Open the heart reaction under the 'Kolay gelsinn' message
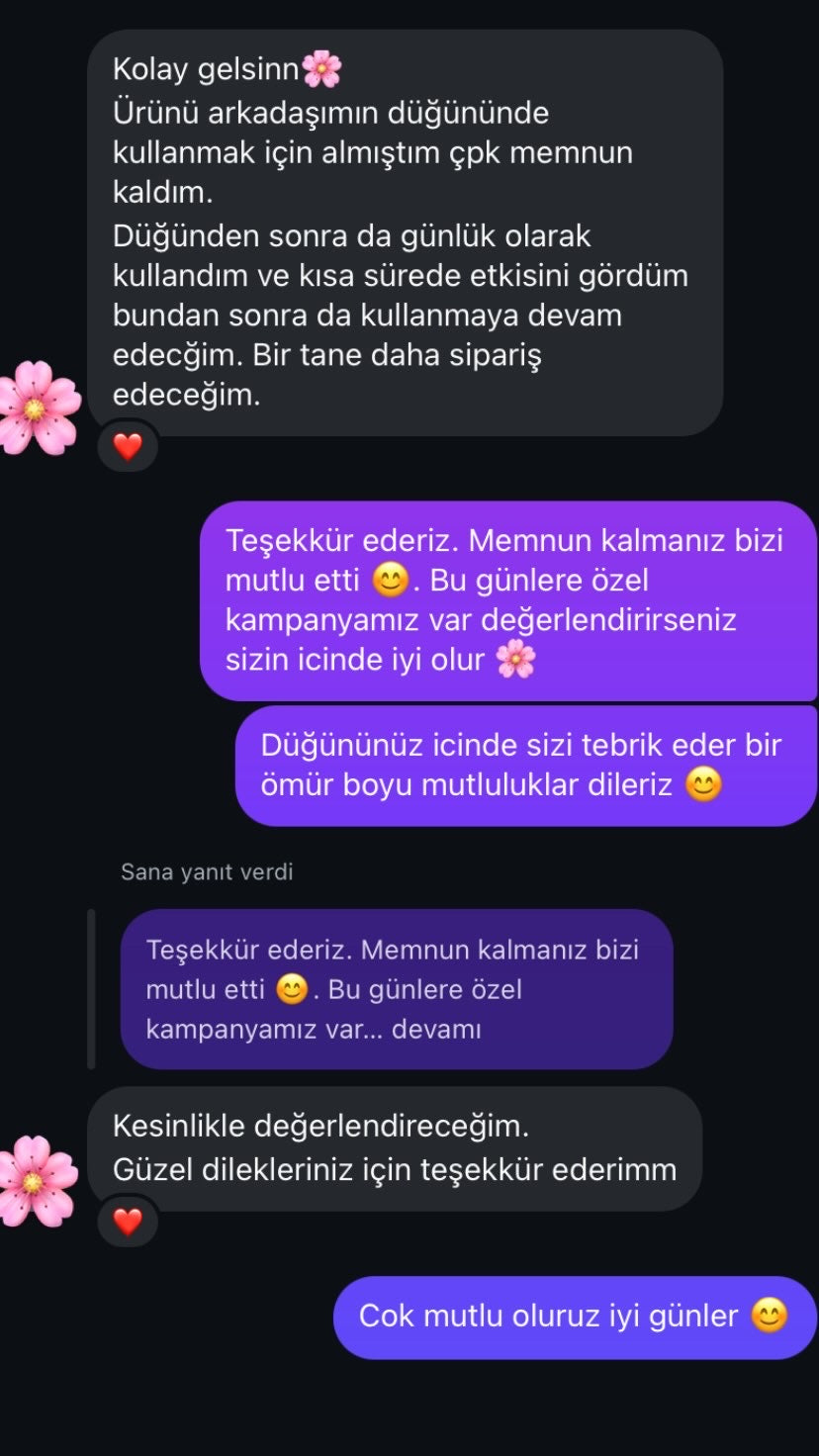Screen dimensions: 819x1456 pyautogui.click(x=128, y=447)
